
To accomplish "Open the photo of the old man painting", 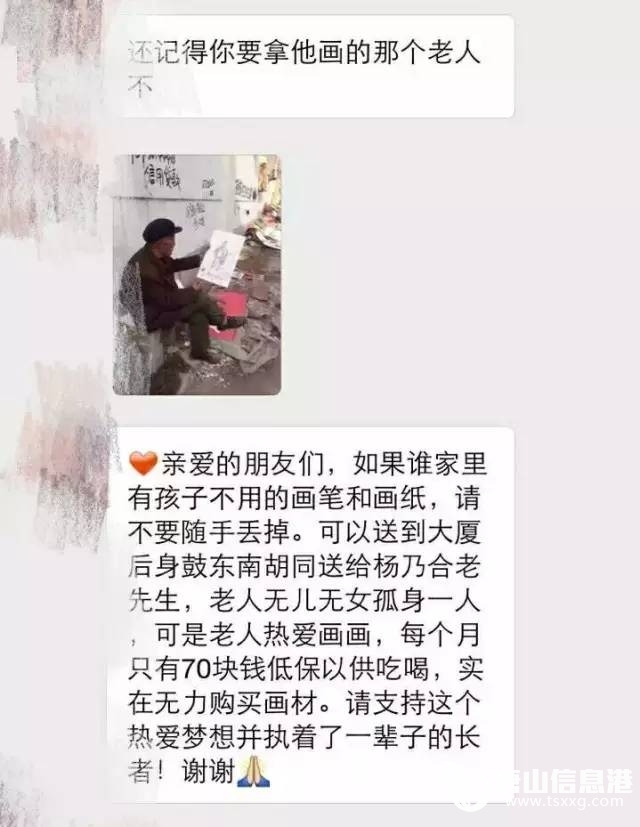I will click(196, 275).
